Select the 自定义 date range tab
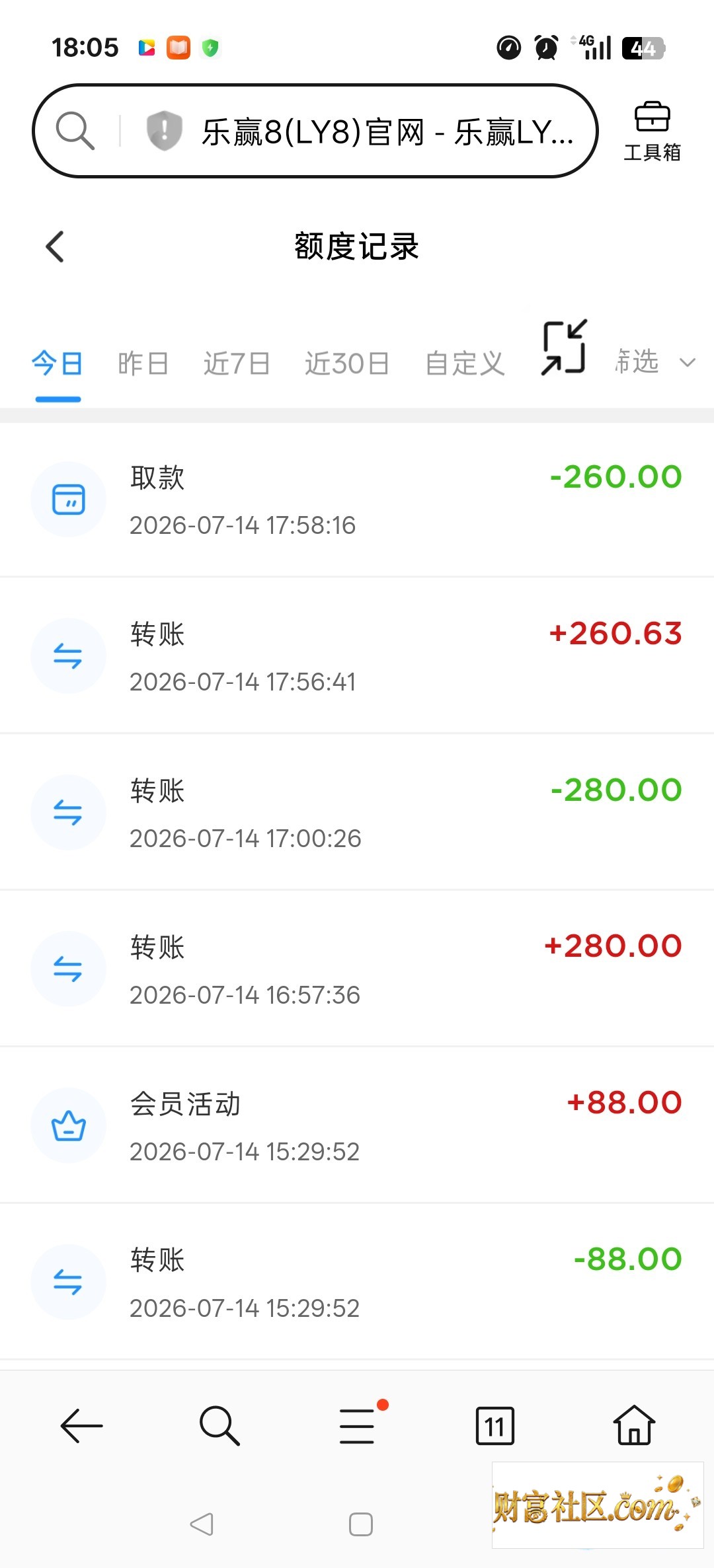Viewport: 714px width, 1568px height. pyautogui.click(x=465, y=363)
